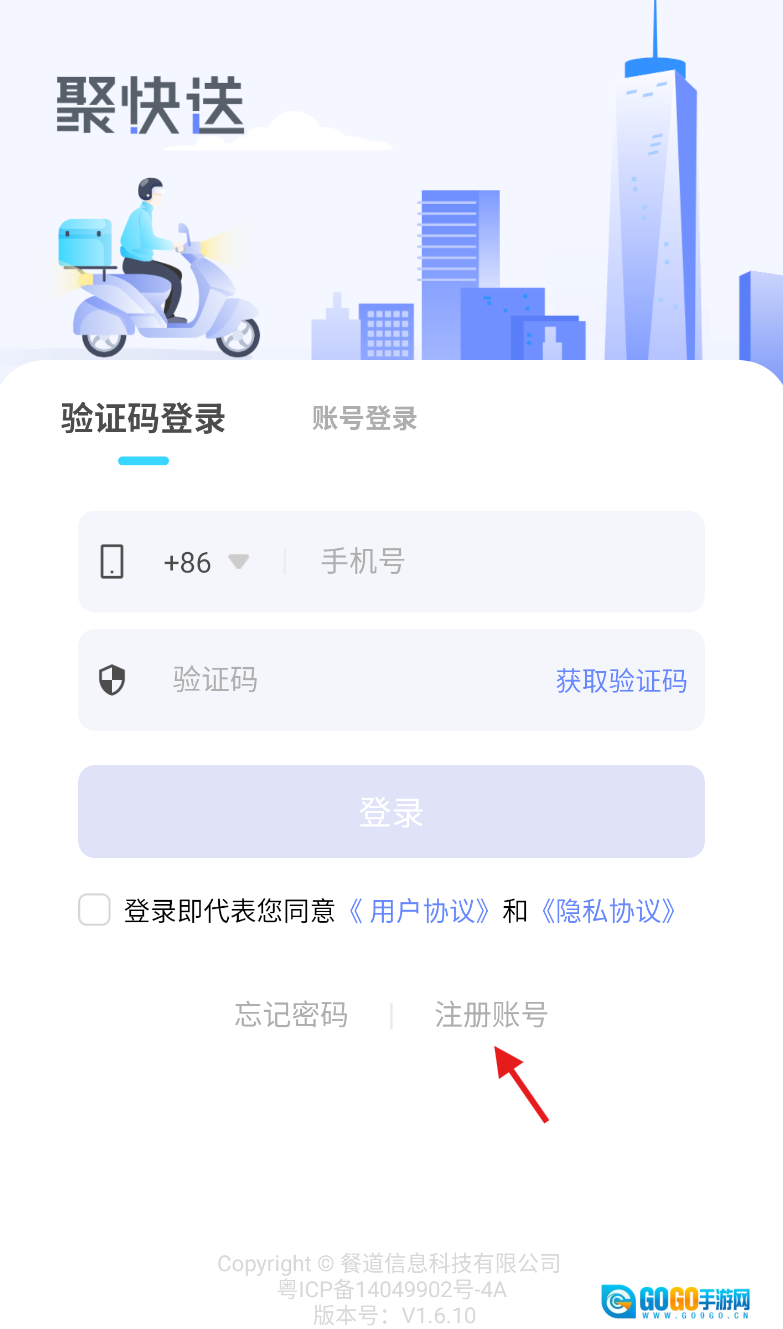
Task: View the 隐私协议 link
Action: [608, 911]
